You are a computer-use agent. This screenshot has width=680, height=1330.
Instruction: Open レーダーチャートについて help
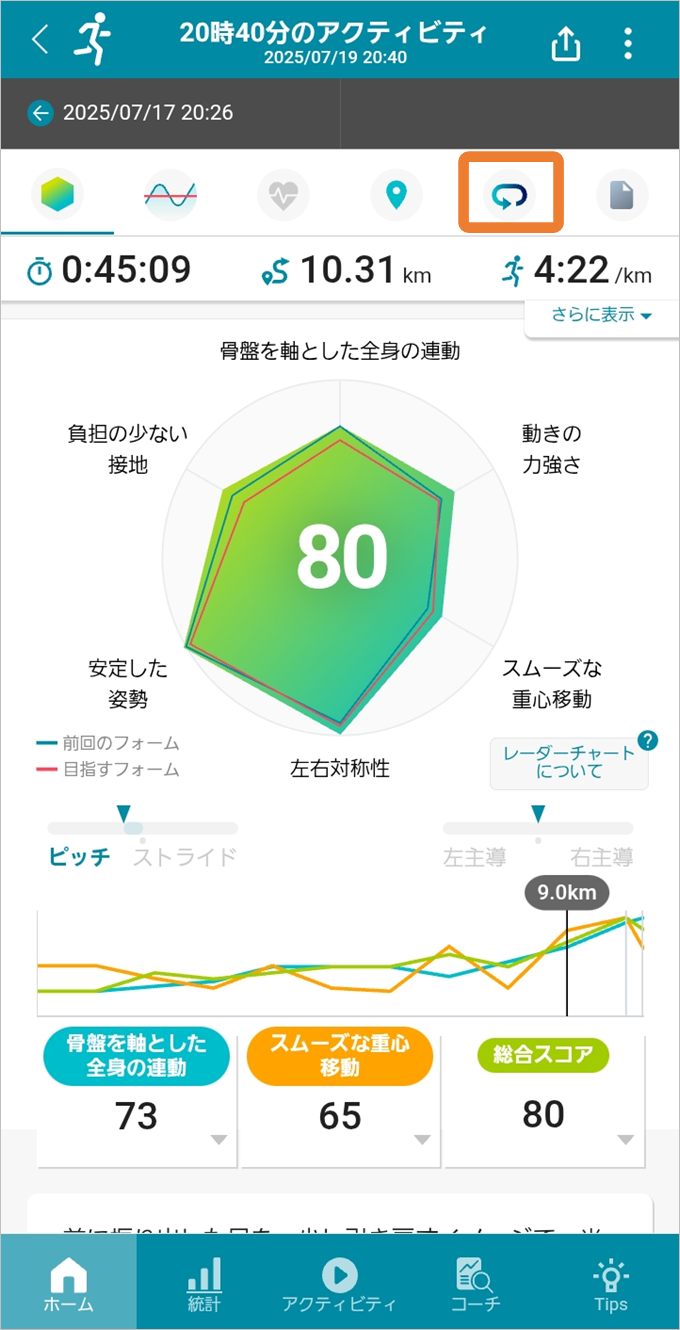click(569, 762)
